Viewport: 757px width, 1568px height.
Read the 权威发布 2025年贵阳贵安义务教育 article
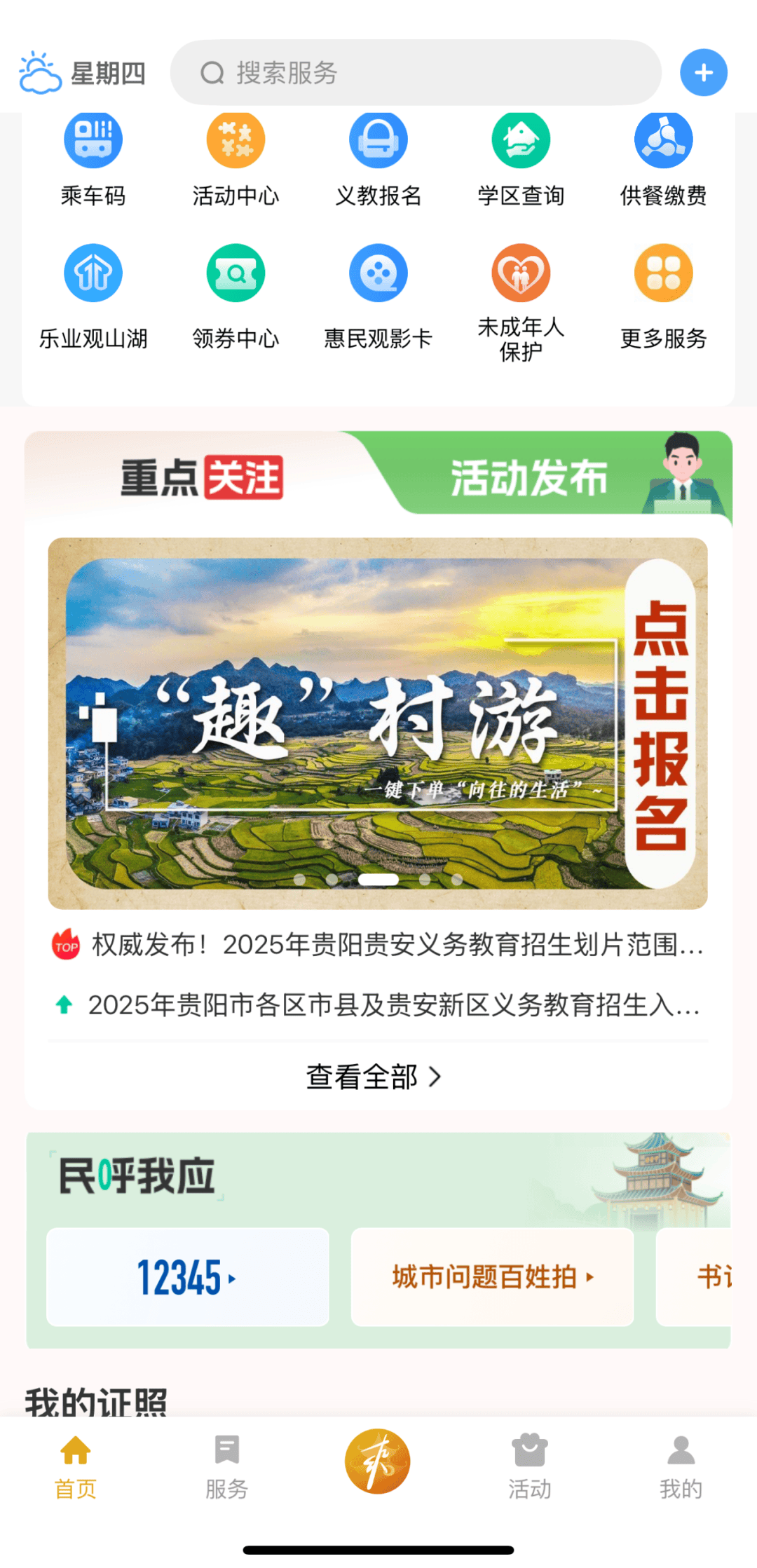point(397,945)
